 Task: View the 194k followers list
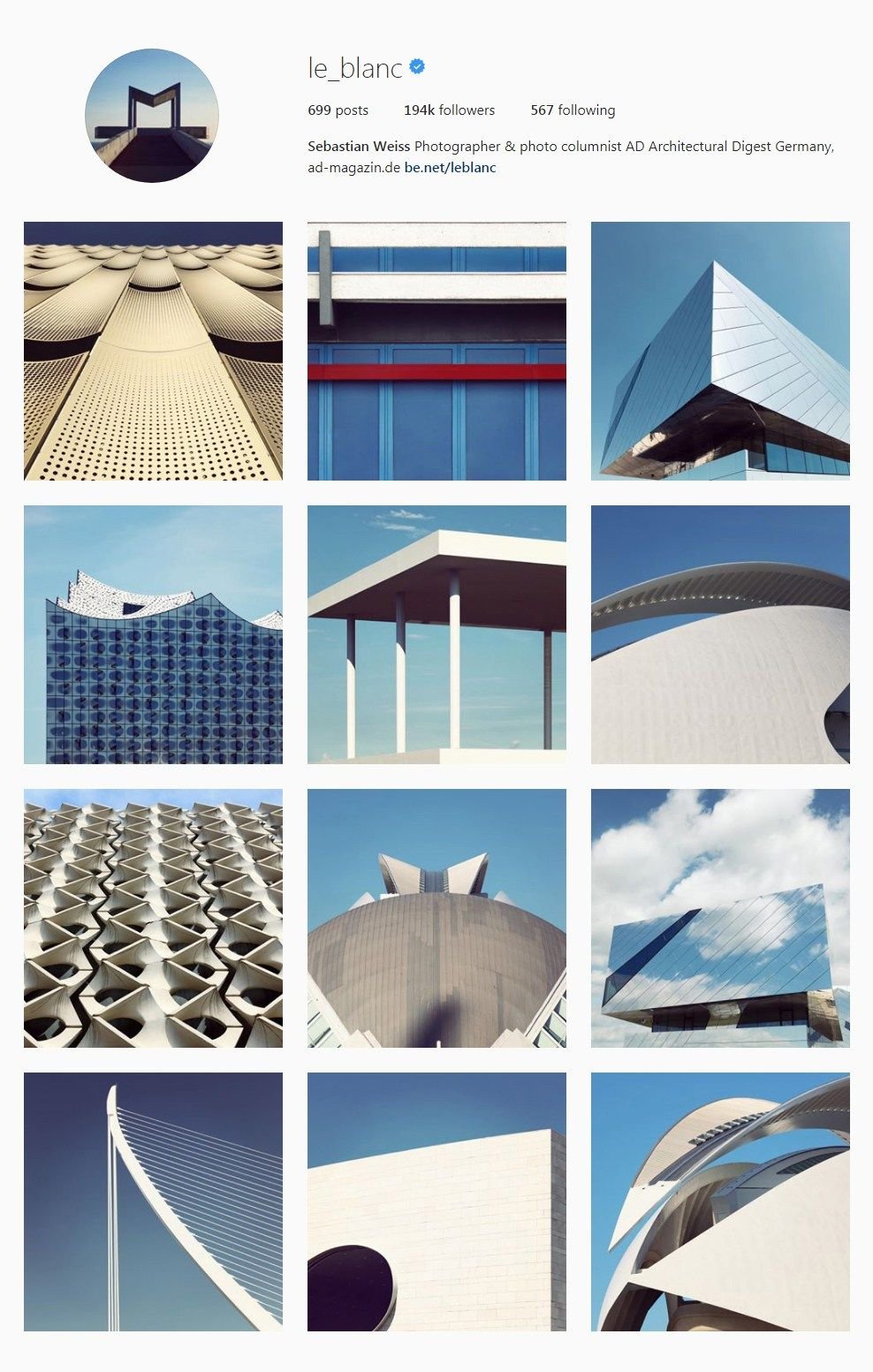click(x=449, y=110)
